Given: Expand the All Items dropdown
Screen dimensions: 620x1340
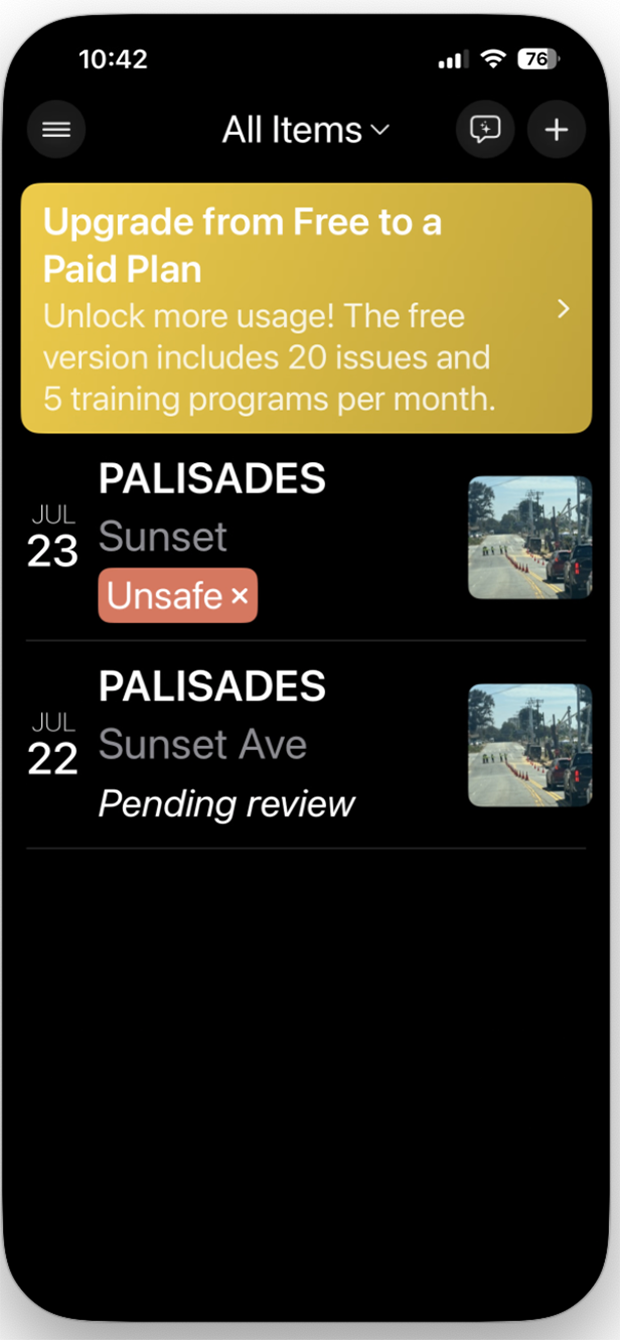Looking at the screenshot, I should (305, 130).
